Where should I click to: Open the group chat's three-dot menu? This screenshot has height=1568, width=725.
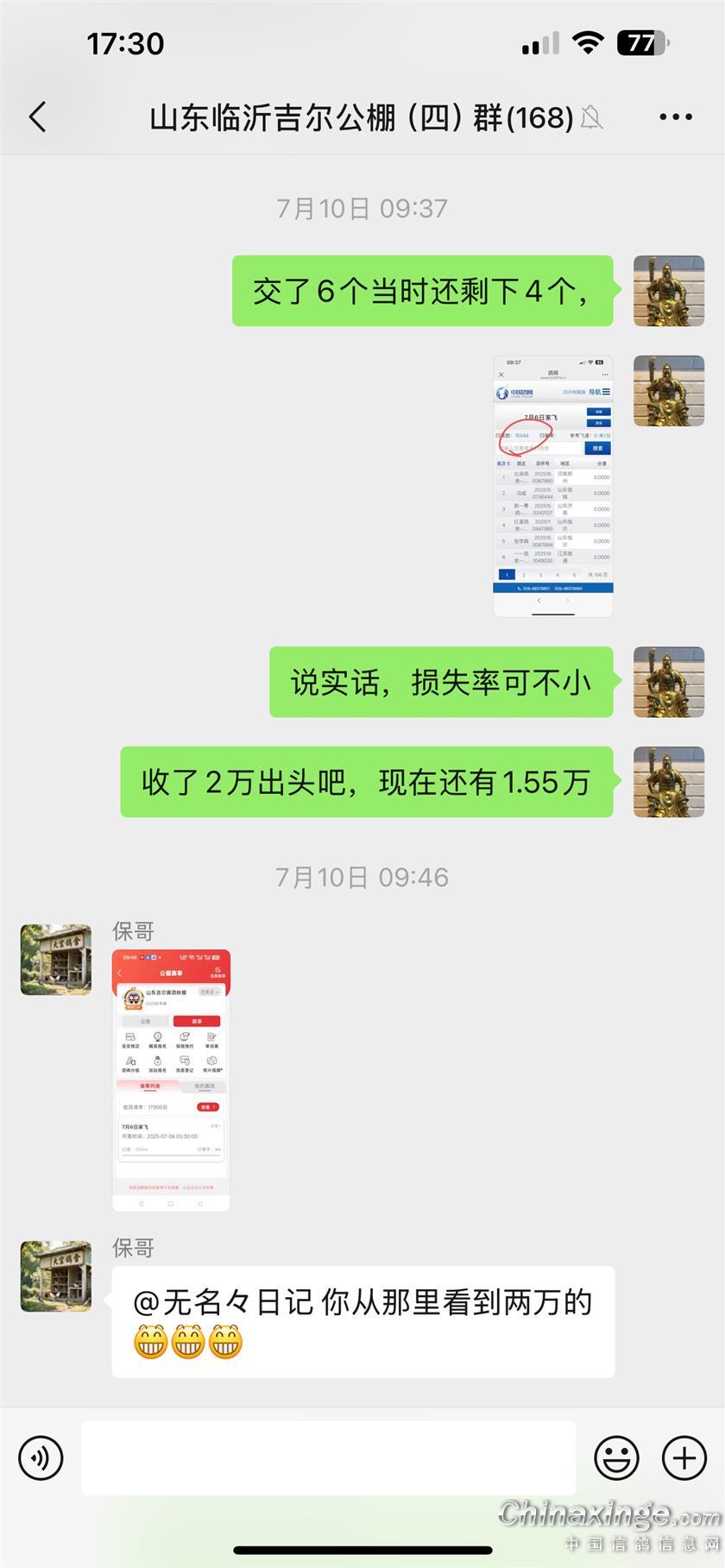[x=675, y=116]
